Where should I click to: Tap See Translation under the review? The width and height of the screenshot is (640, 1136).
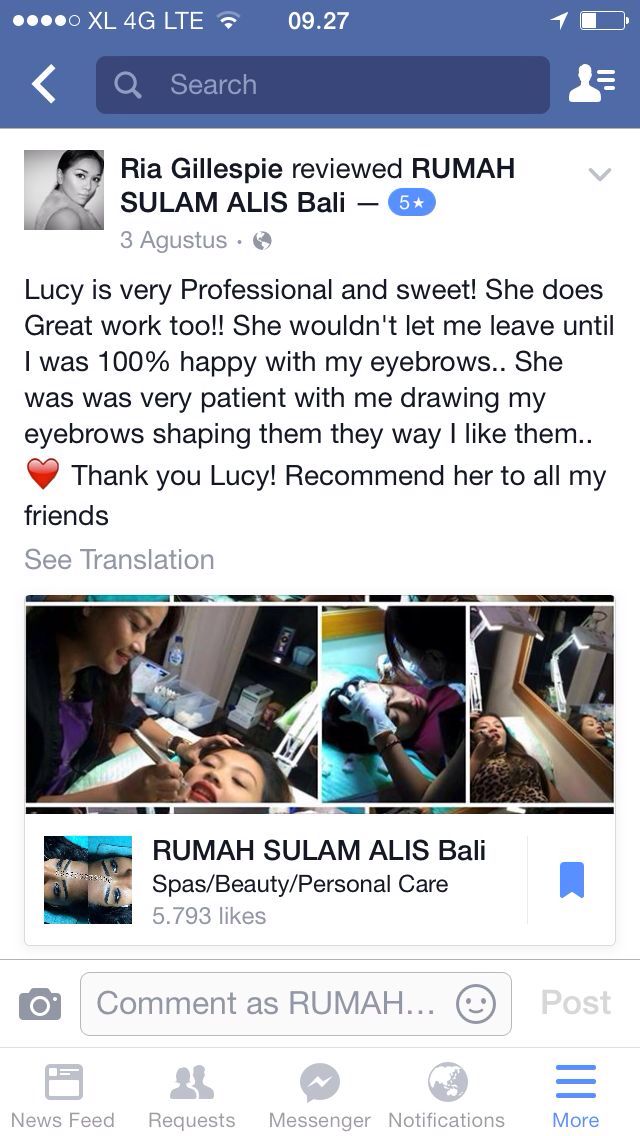click(x=119, y=560)
